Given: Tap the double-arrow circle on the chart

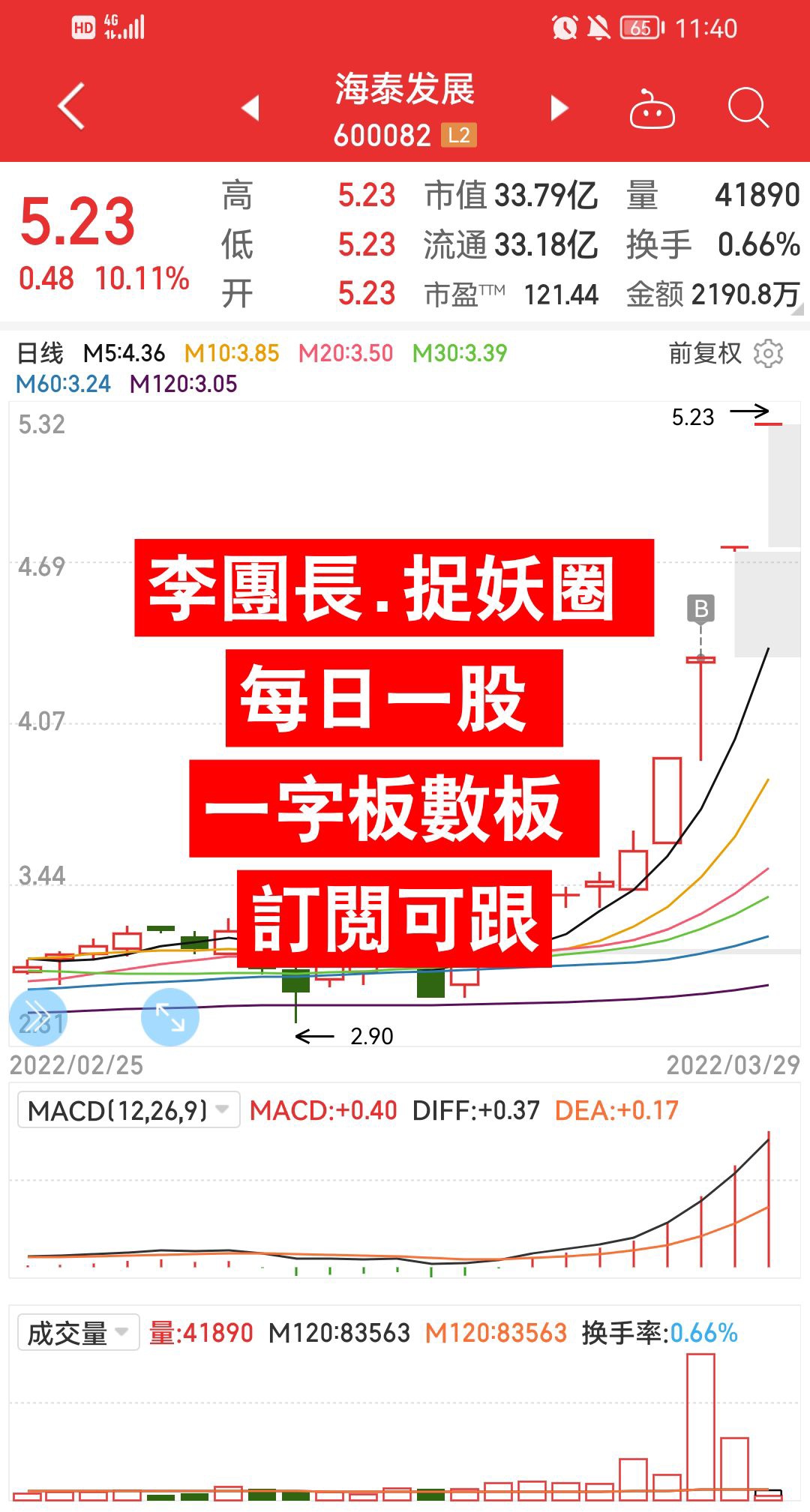Looking at the screenshot, I should click(x=37, y=1017).
